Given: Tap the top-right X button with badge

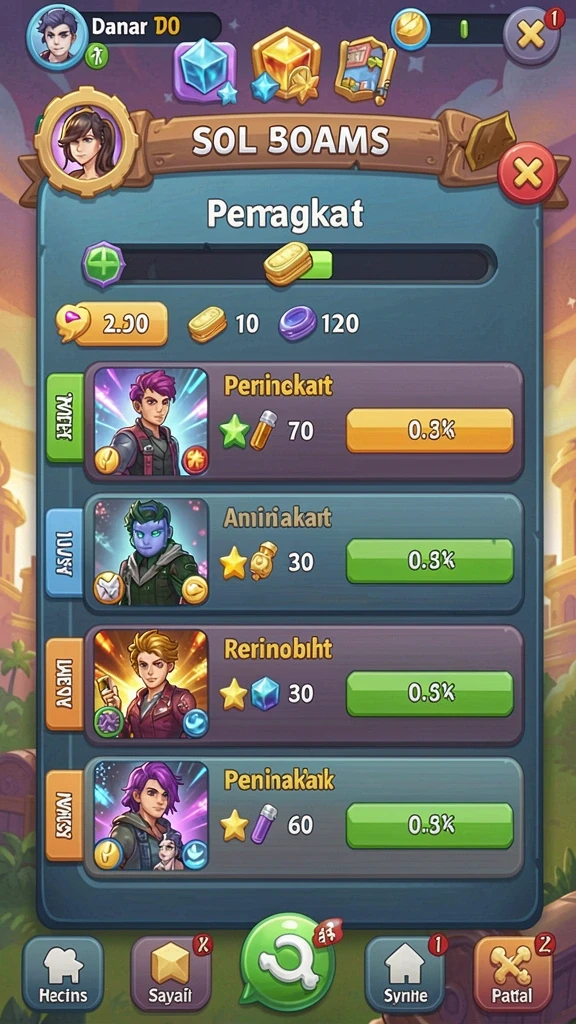Looking at the screenshot, I should [x=532, y=35].
